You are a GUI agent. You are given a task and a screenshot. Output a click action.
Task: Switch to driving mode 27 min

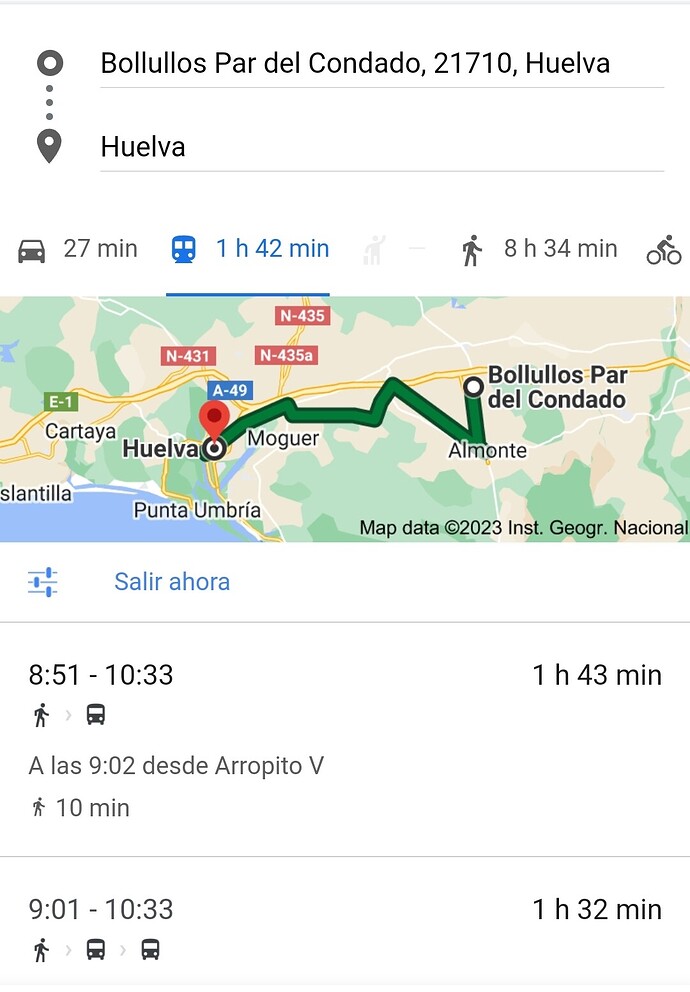78,249
